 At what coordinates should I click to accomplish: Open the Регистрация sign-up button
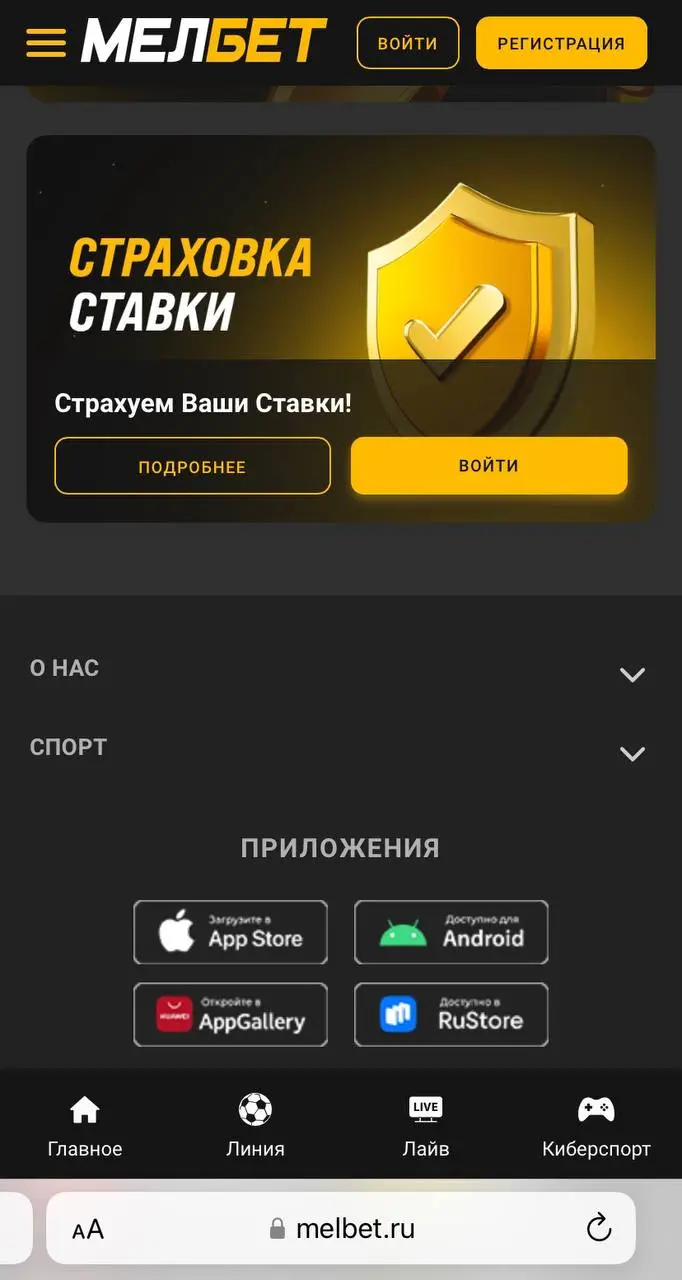coord(561,43)
